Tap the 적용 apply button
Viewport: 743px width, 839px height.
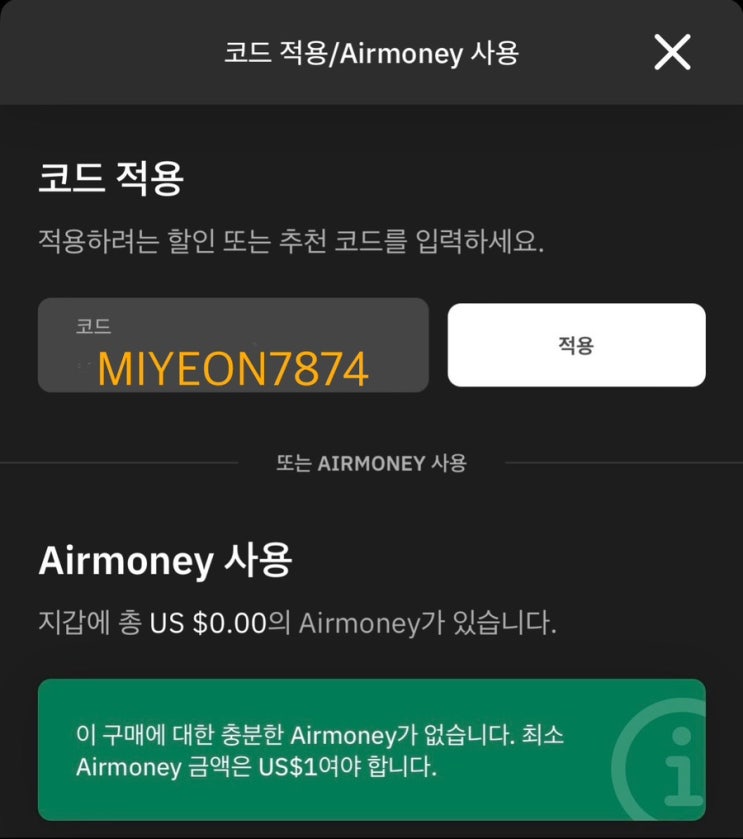click(576, 345)
